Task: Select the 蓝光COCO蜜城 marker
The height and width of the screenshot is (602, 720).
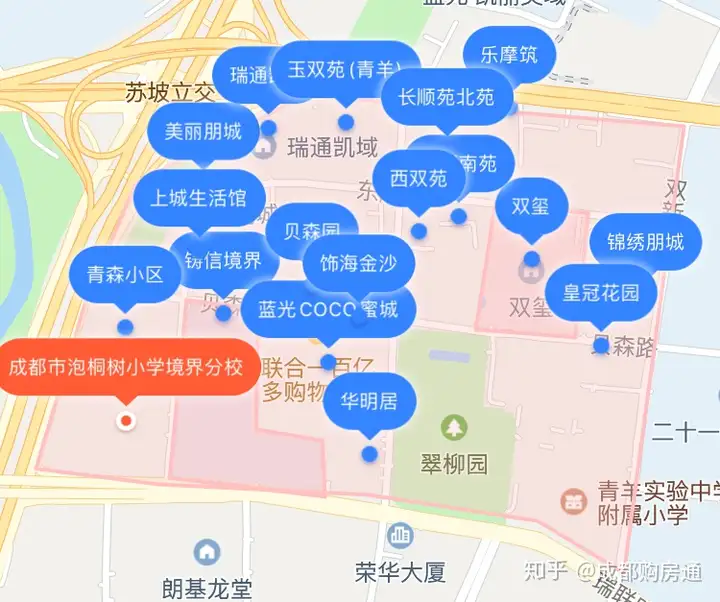Action: pos(328,309)
